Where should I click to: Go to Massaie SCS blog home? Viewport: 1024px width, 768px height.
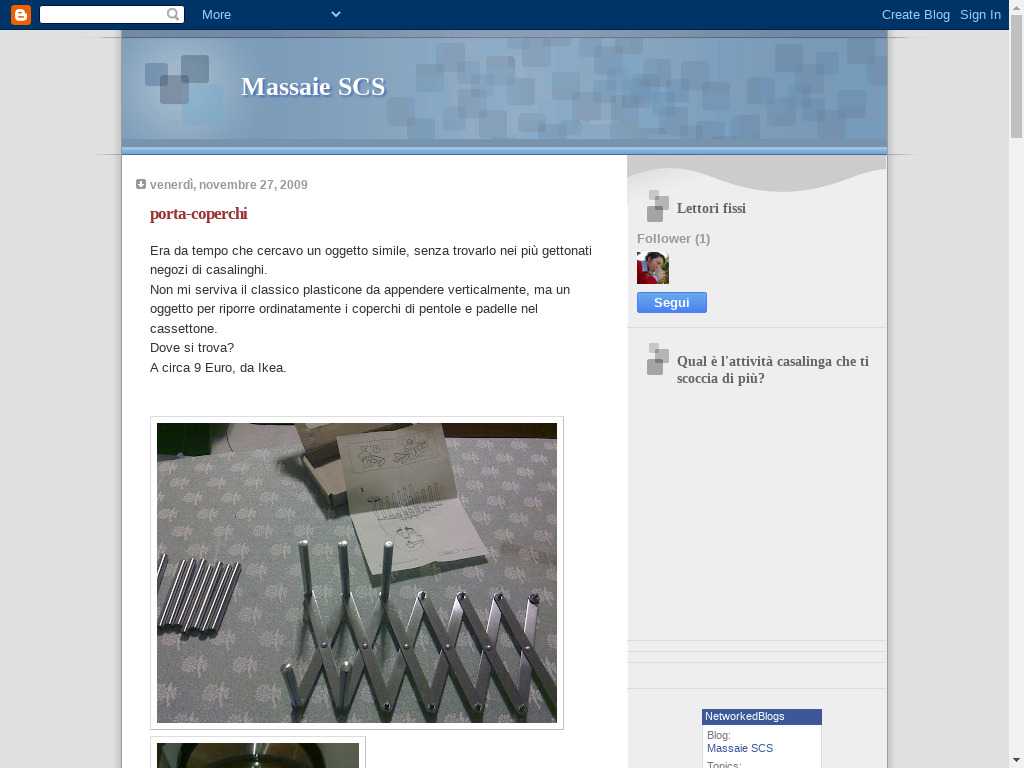313,87
